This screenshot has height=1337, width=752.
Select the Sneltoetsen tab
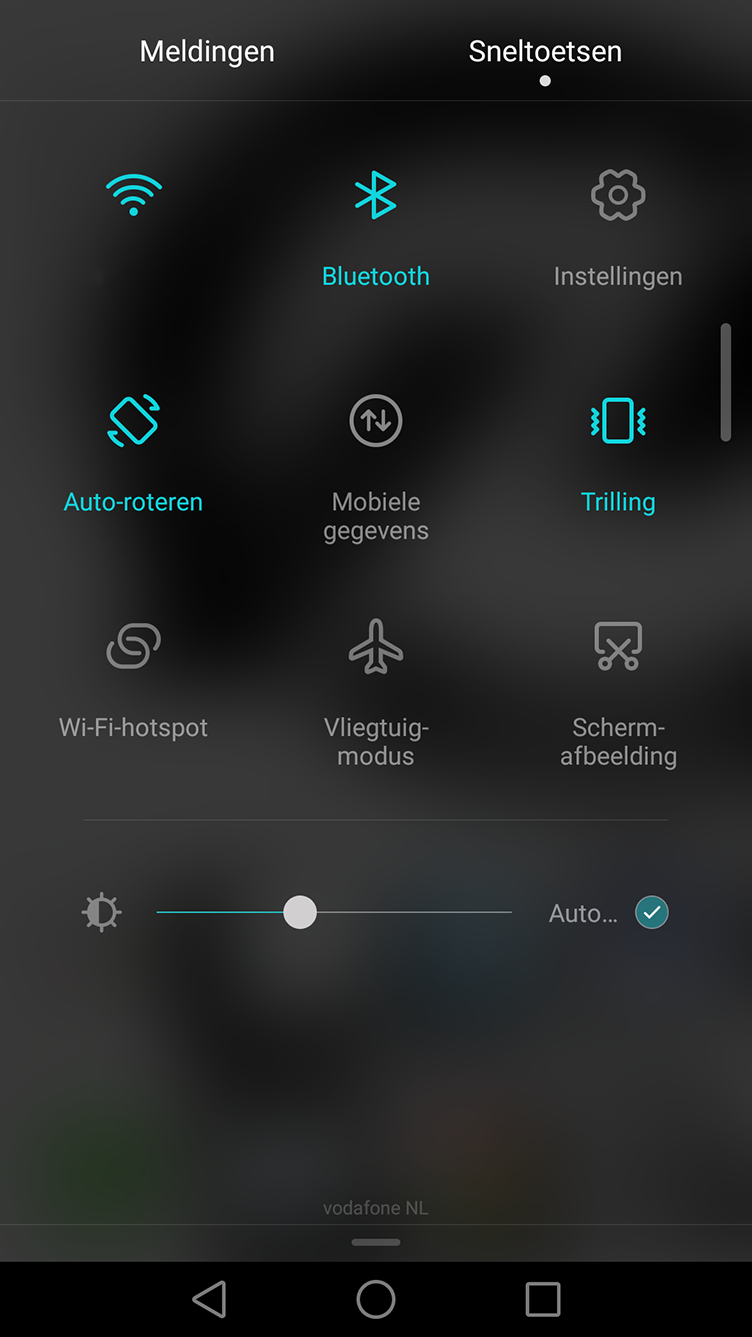click(545, 51)
